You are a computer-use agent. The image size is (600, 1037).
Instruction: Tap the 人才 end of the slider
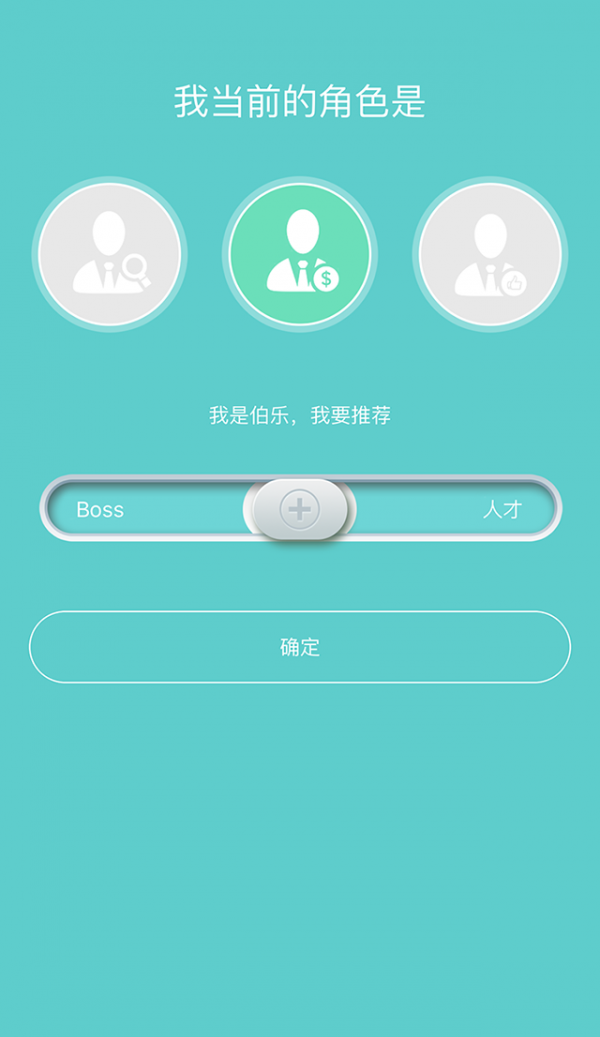coord(502,509)
